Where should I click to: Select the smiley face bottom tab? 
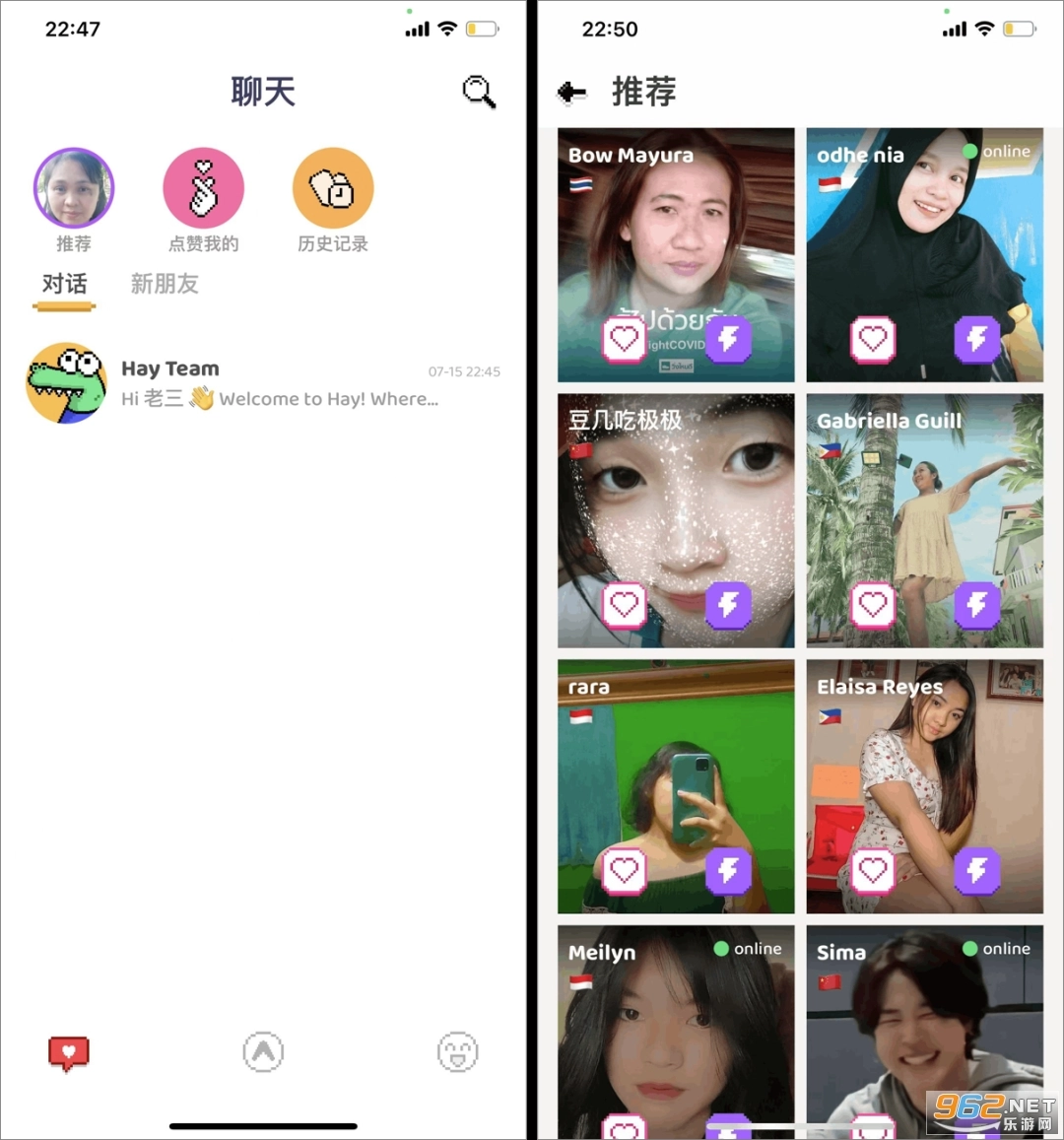click(457, 1052)
